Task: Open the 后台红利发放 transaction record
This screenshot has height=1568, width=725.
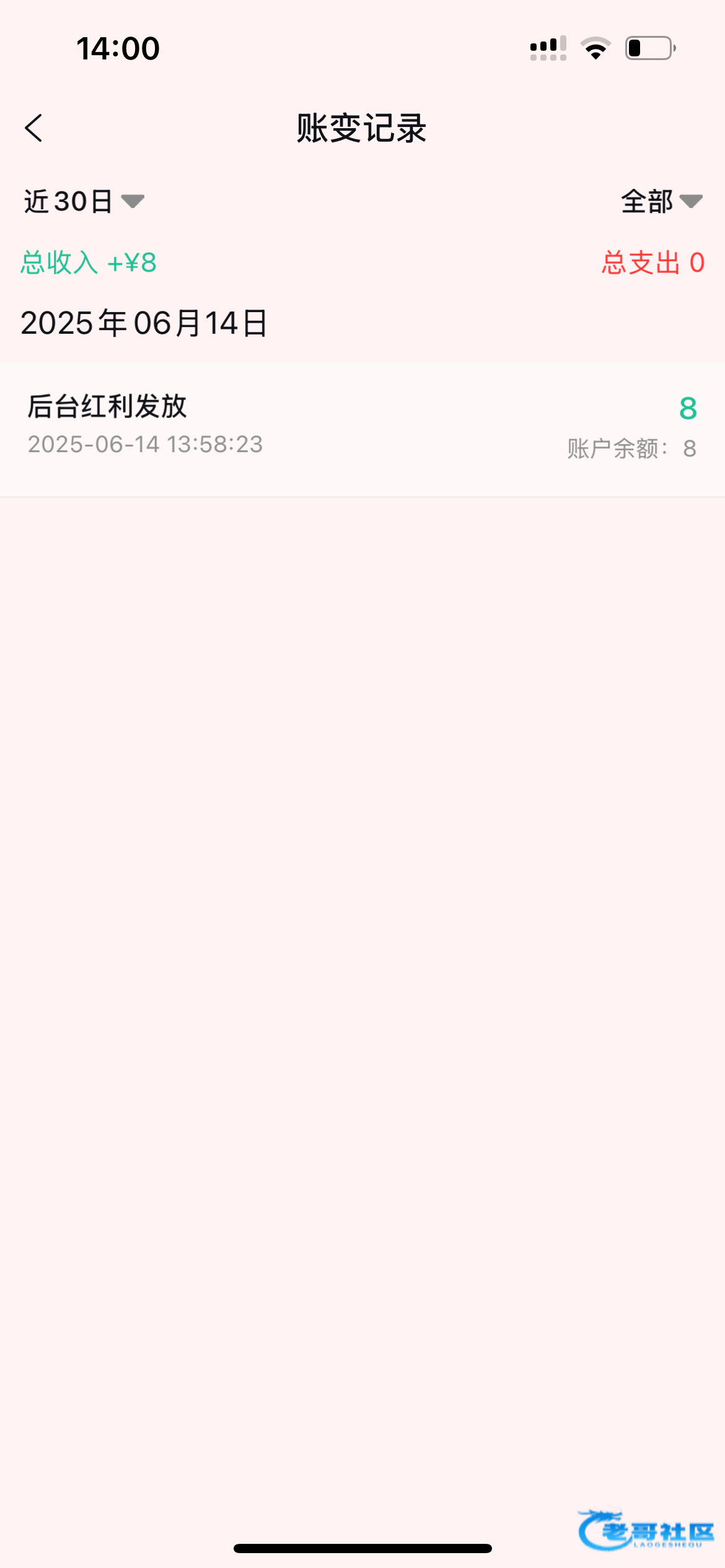Action: point(362,429)
